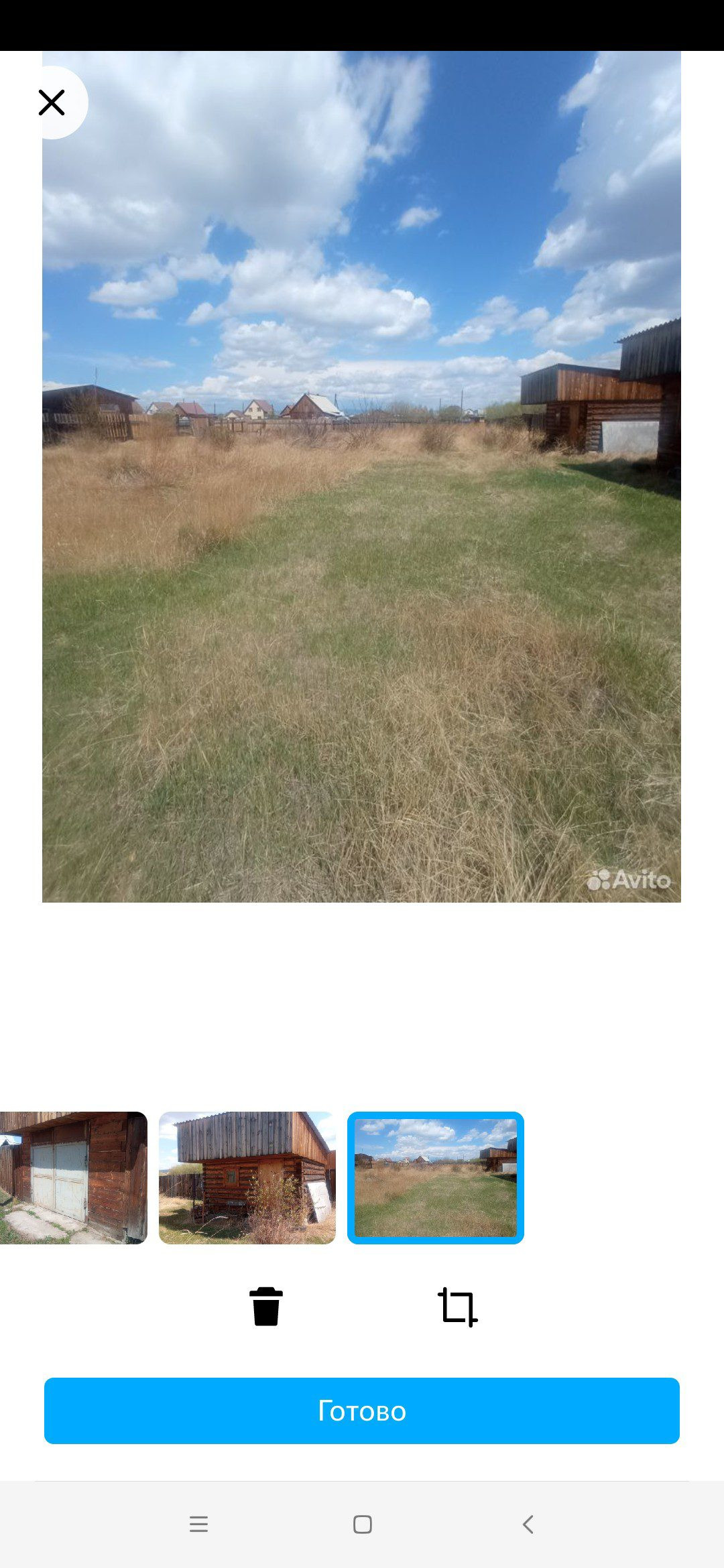Select the garage door photo thumbnail

[72, 1177]
